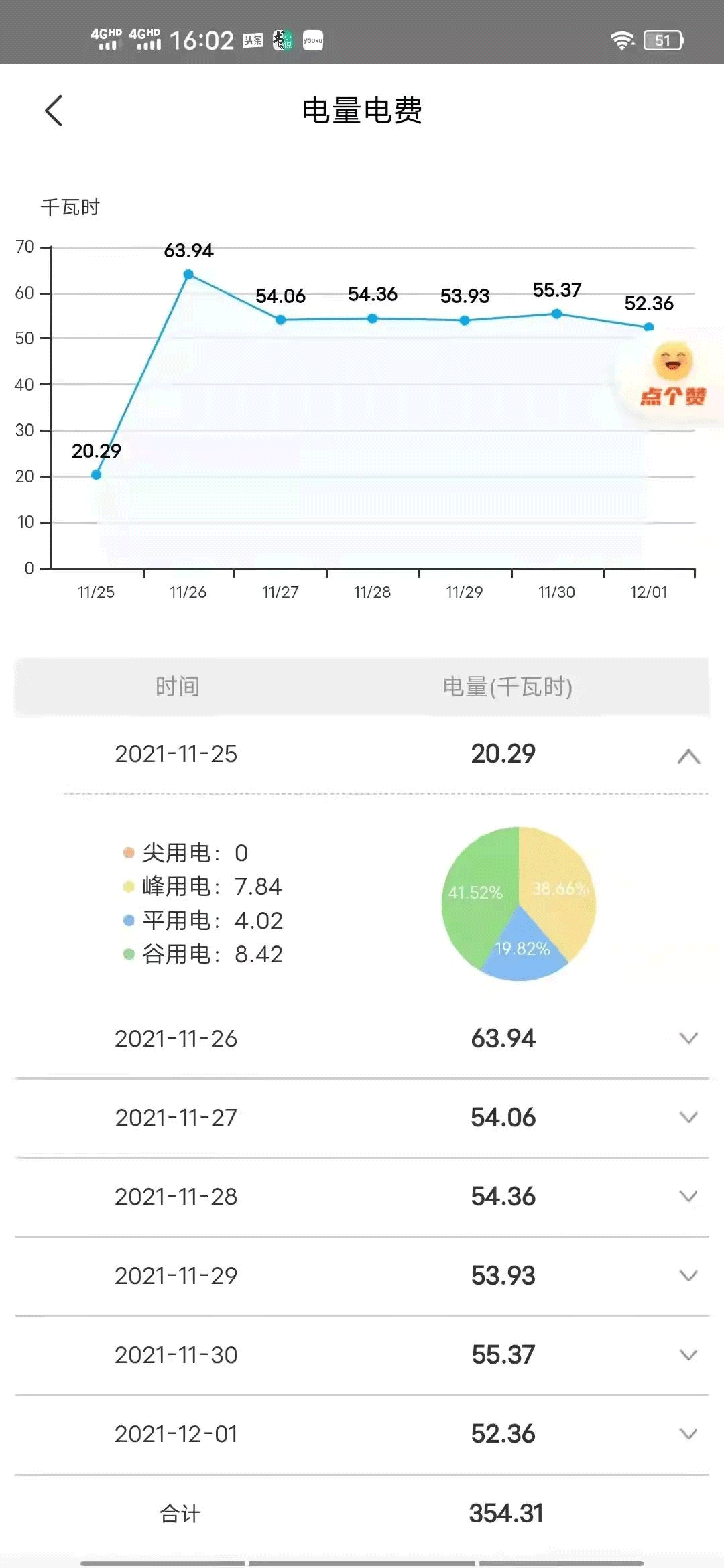Expand the 2021-11-27 row
This screenshot has width=724, height=1568.
coord(688,1117)
